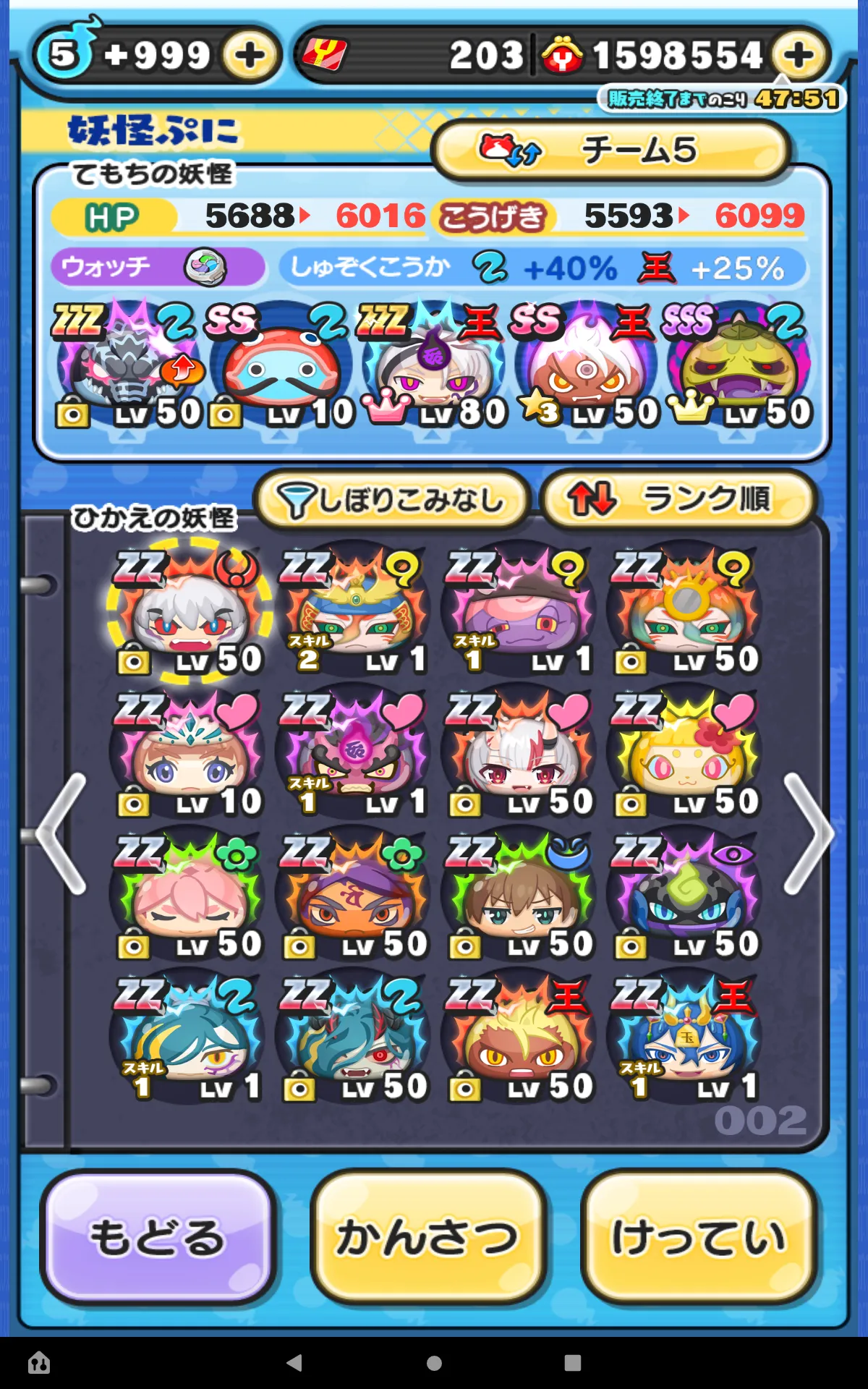Go to next reserve page arrow
The width and height of the screenshot is (868, 1389).
(x=809, y=833)
